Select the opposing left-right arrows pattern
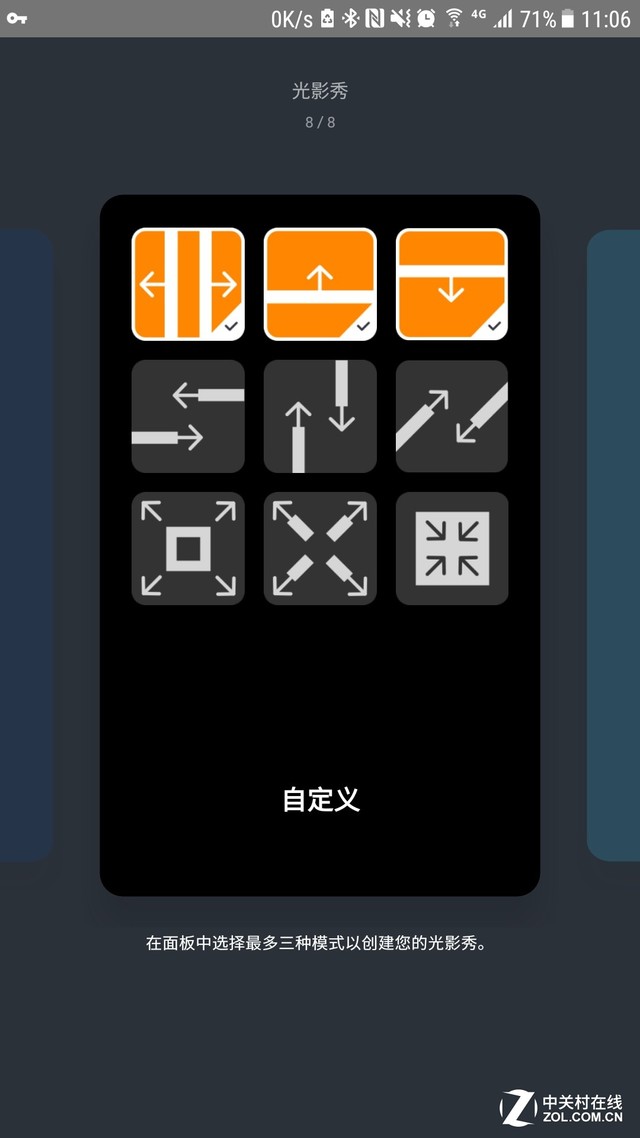Screen dimensions: 640x1138 pyautogui.click(x=188, y=416)
